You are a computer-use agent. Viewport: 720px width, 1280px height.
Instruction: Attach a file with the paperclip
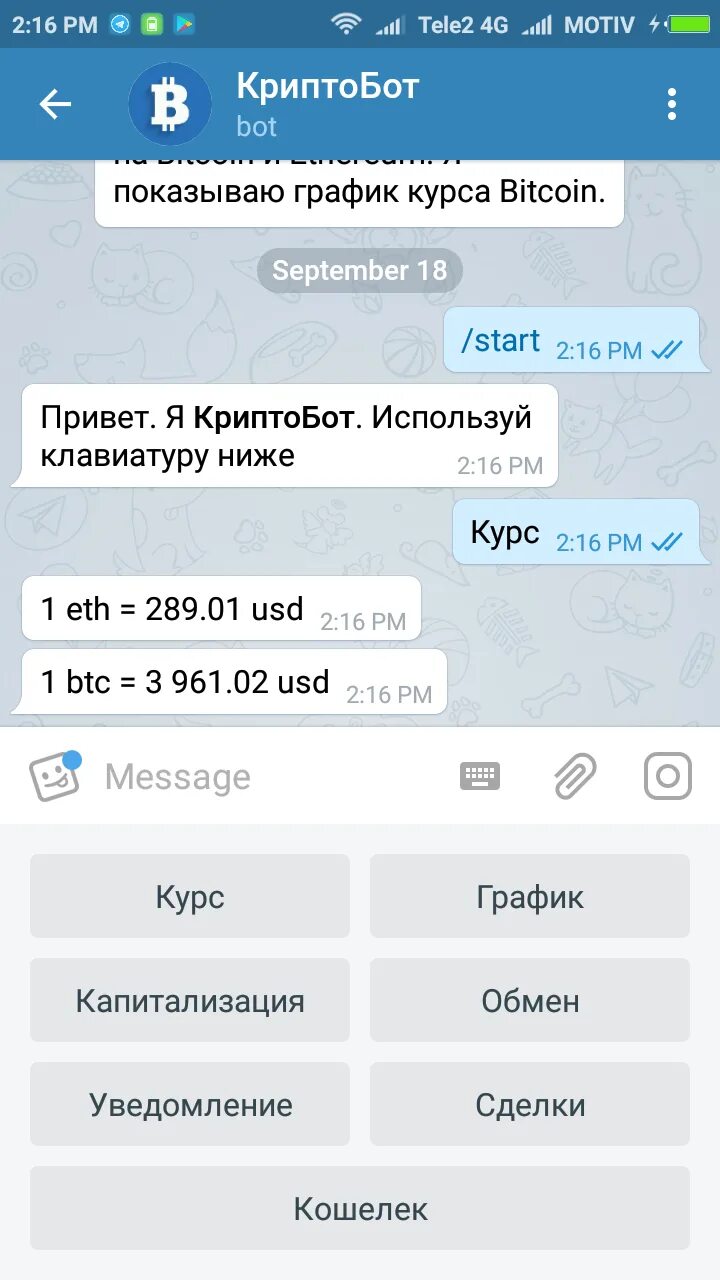(575, 776)
